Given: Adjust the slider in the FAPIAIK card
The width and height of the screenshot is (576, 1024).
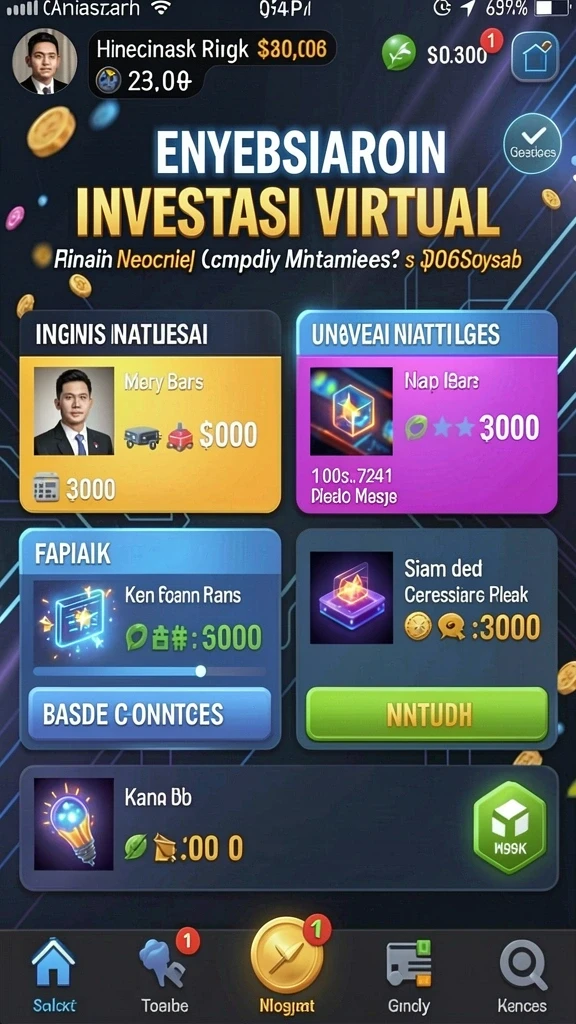Looking at the screenshot, I should tap(150, 671).
